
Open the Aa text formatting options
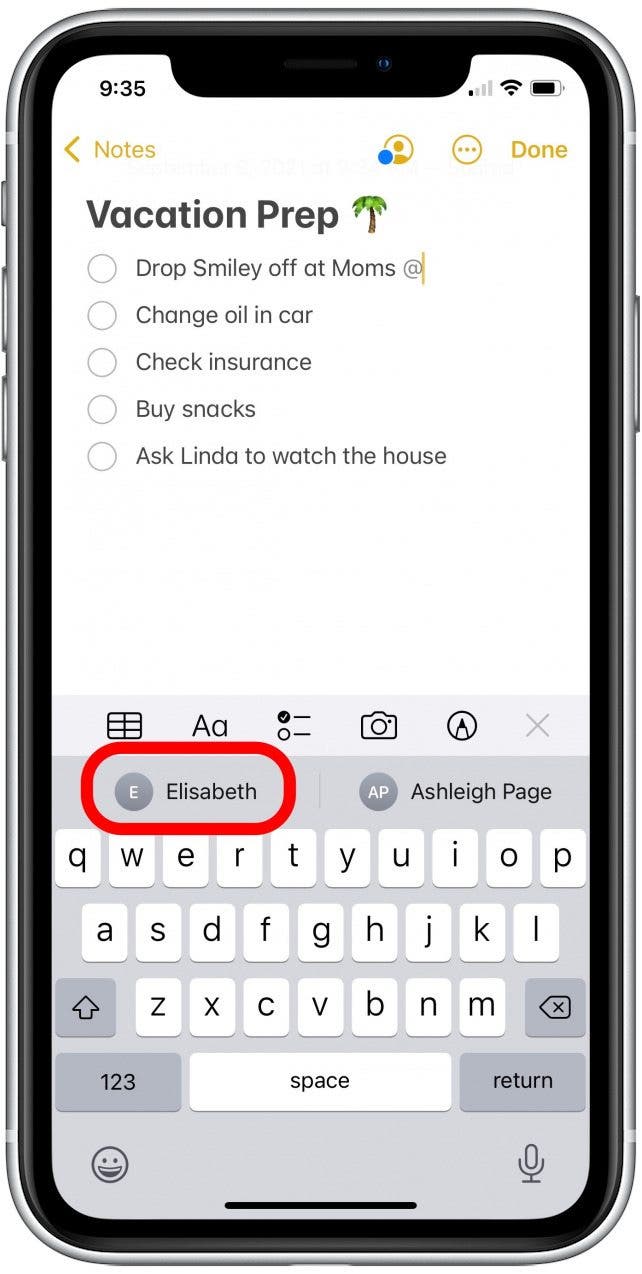coord(210,726)
